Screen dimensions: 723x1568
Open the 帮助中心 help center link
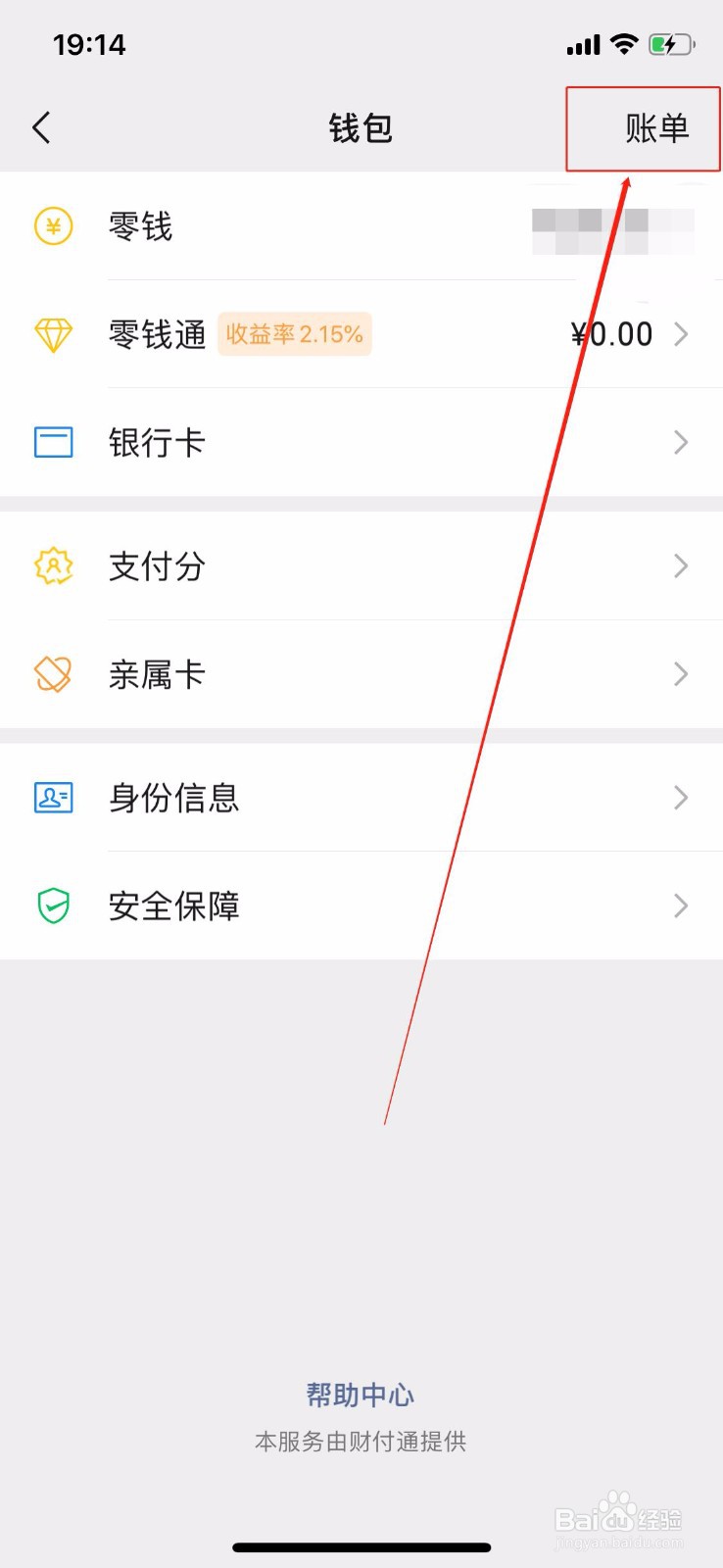coord(360,1396)
